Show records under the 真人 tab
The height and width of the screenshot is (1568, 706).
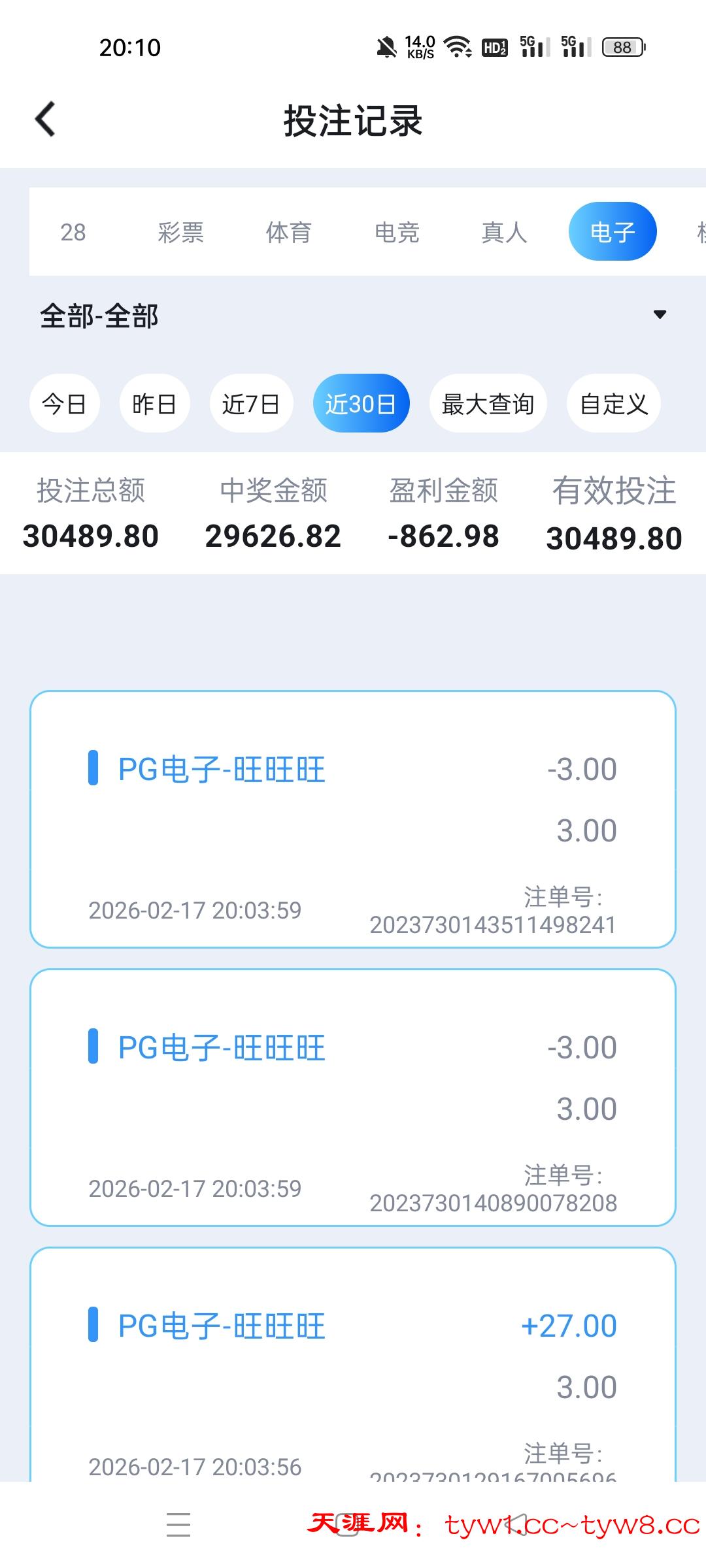pyautogui.click(x=504, y=232)
